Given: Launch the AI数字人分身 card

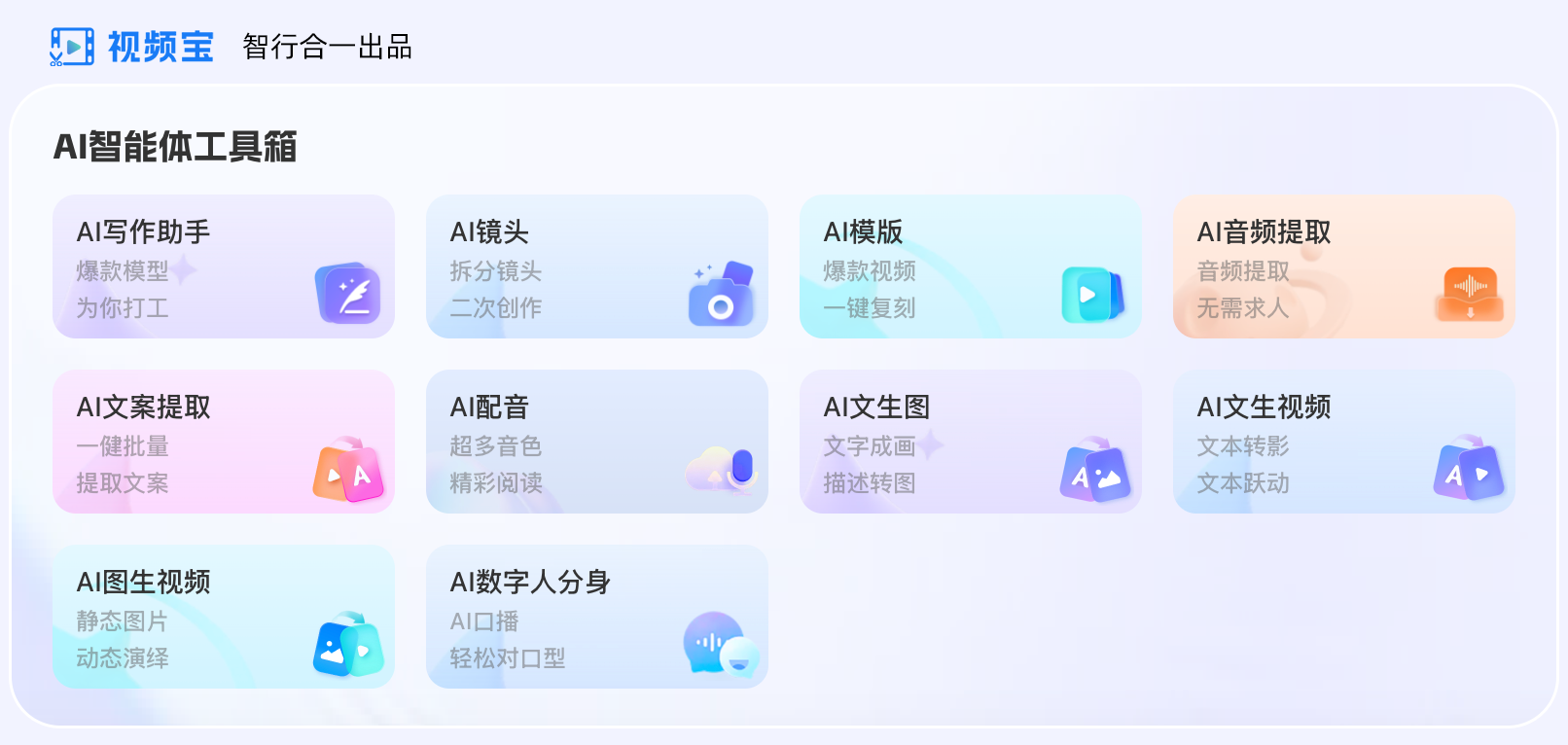Looking at the screenshot, I should click(596, 617).
